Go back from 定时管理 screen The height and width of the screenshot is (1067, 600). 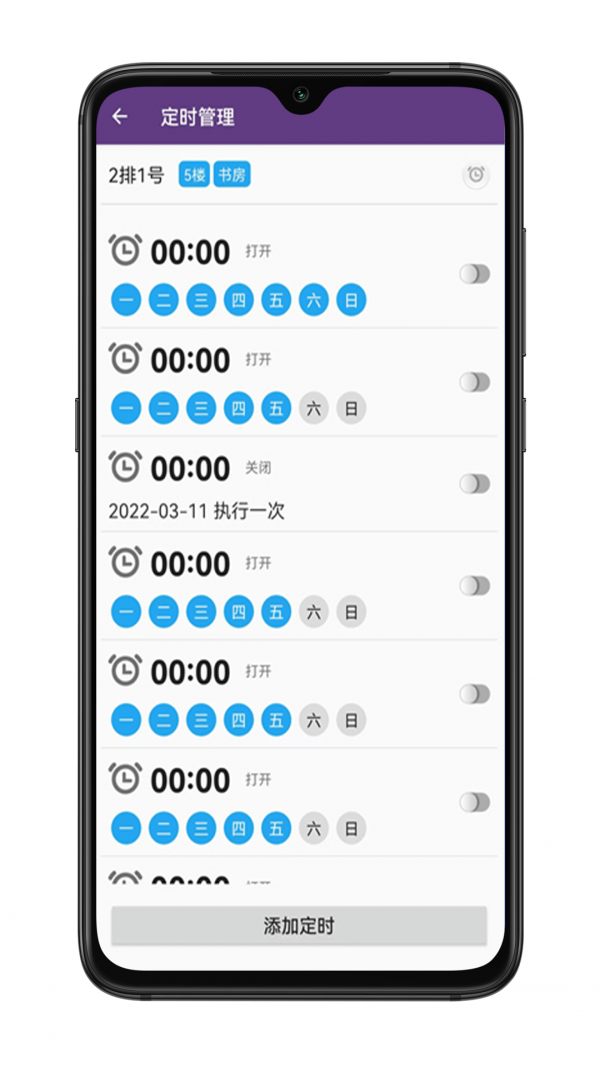coord(120,116)
